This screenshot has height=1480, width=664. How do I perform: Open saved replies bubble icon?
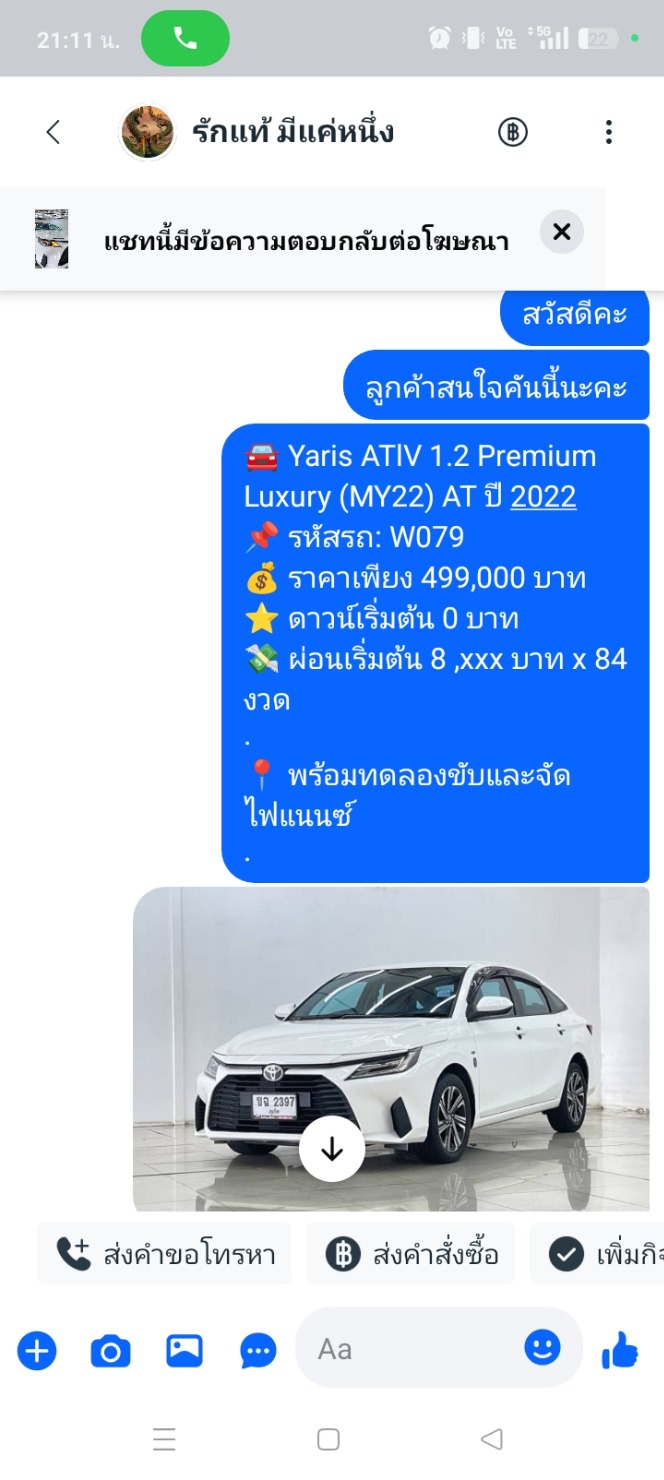[258, 1352]
